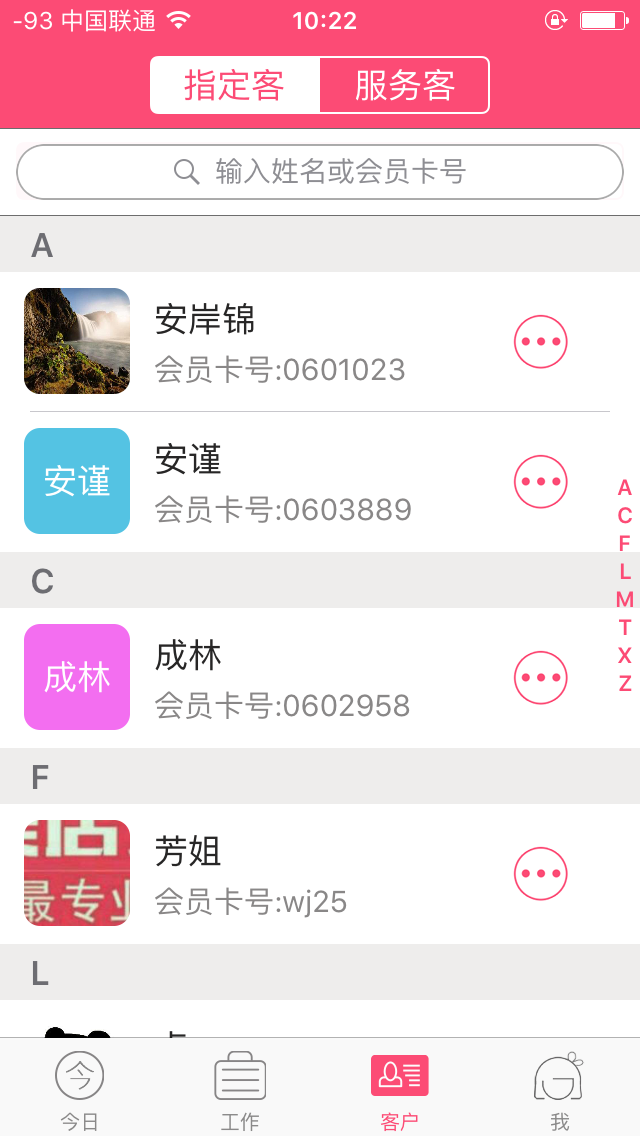The image size is (640, 1136).
Task: Go to the 我 tab
Action: pyautogui.click(x=559, y=1088)
